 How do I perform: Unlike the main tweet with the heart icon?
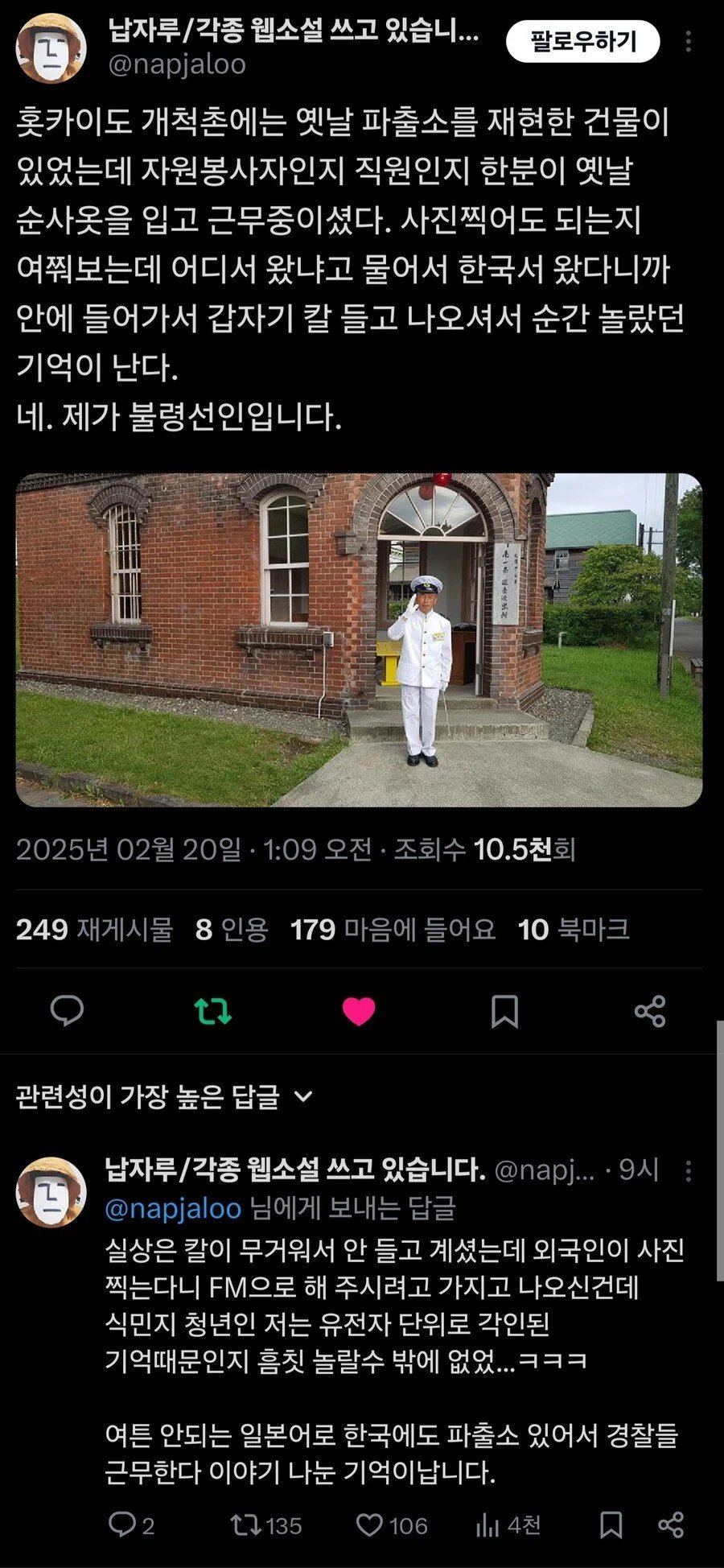(359, 1011)
